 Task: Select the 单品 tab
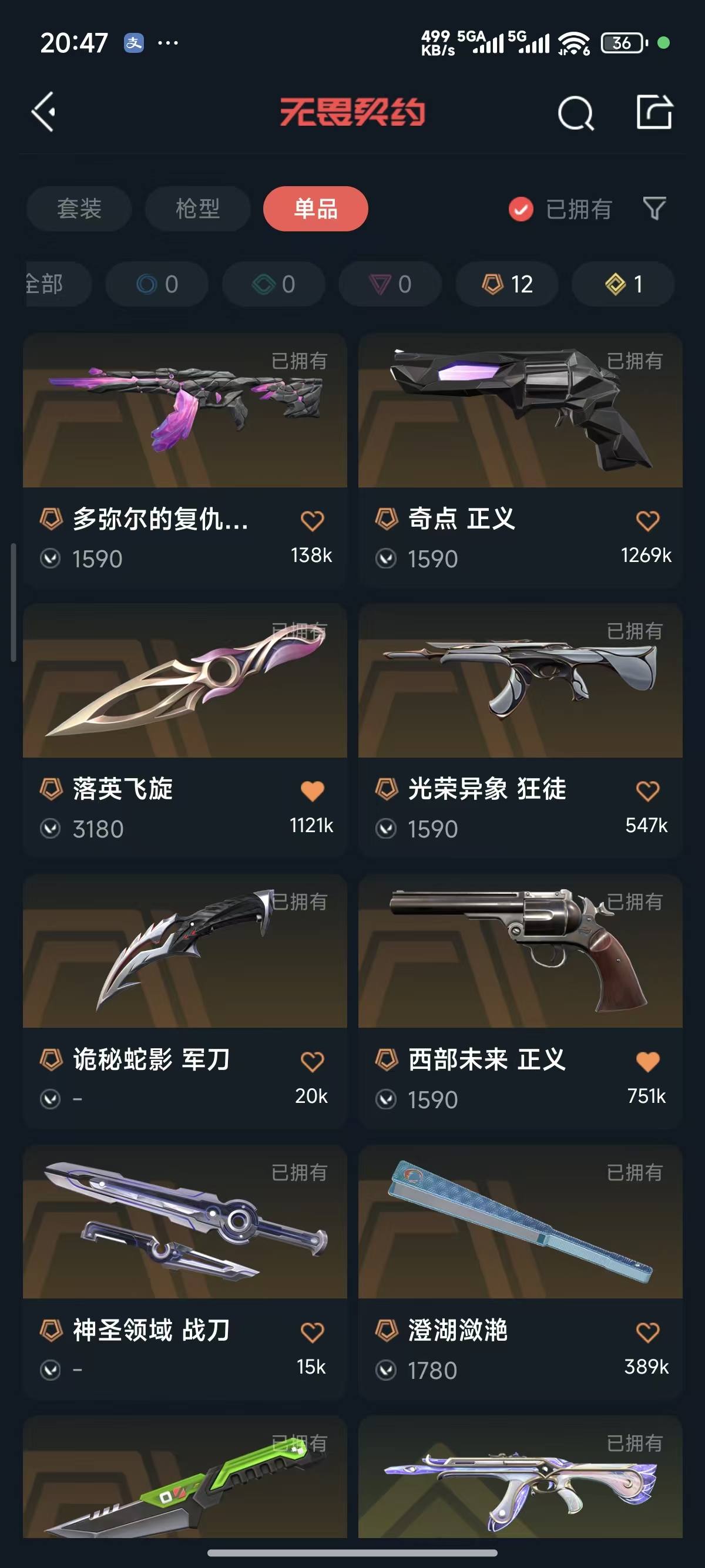tap(315, 209)
